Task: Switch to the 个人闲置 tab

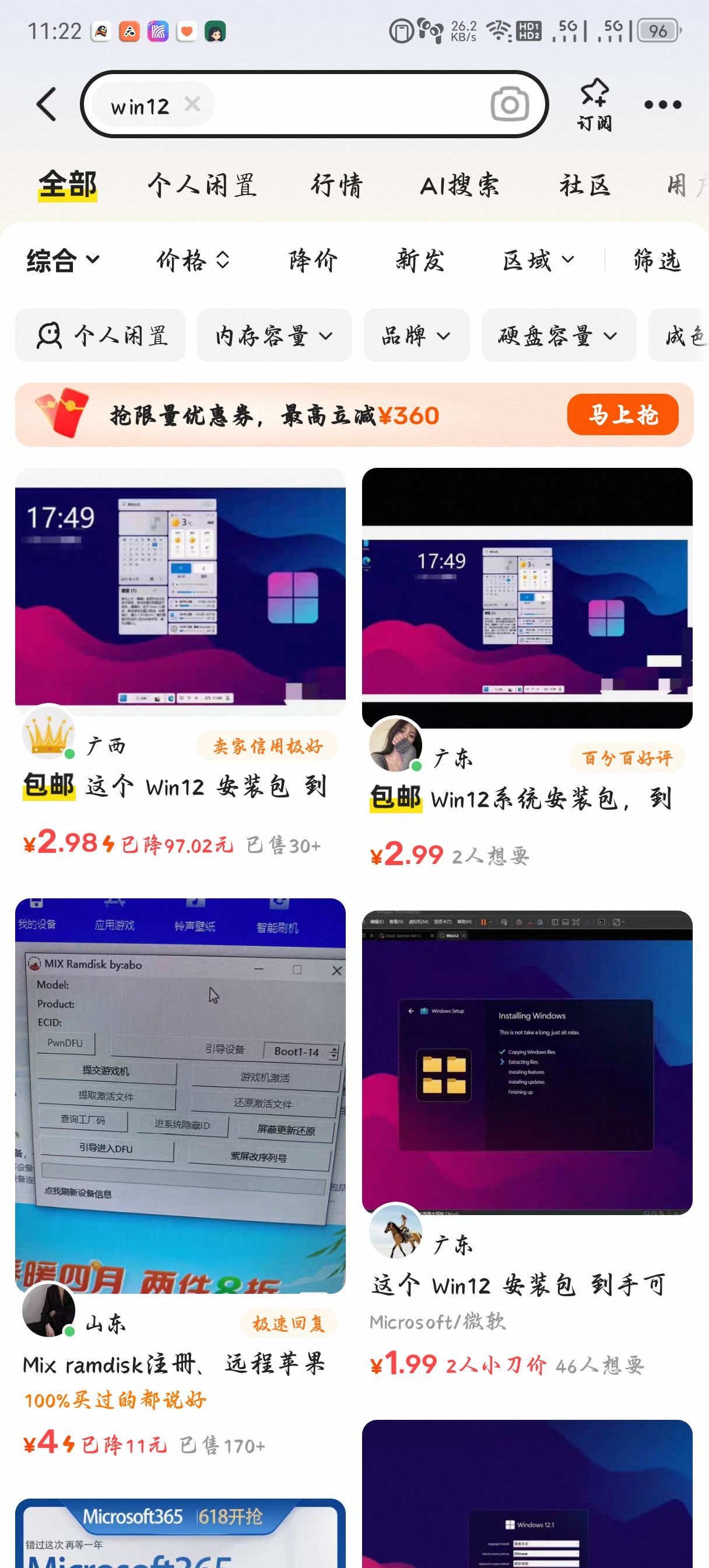Action: tap(201, 185)
